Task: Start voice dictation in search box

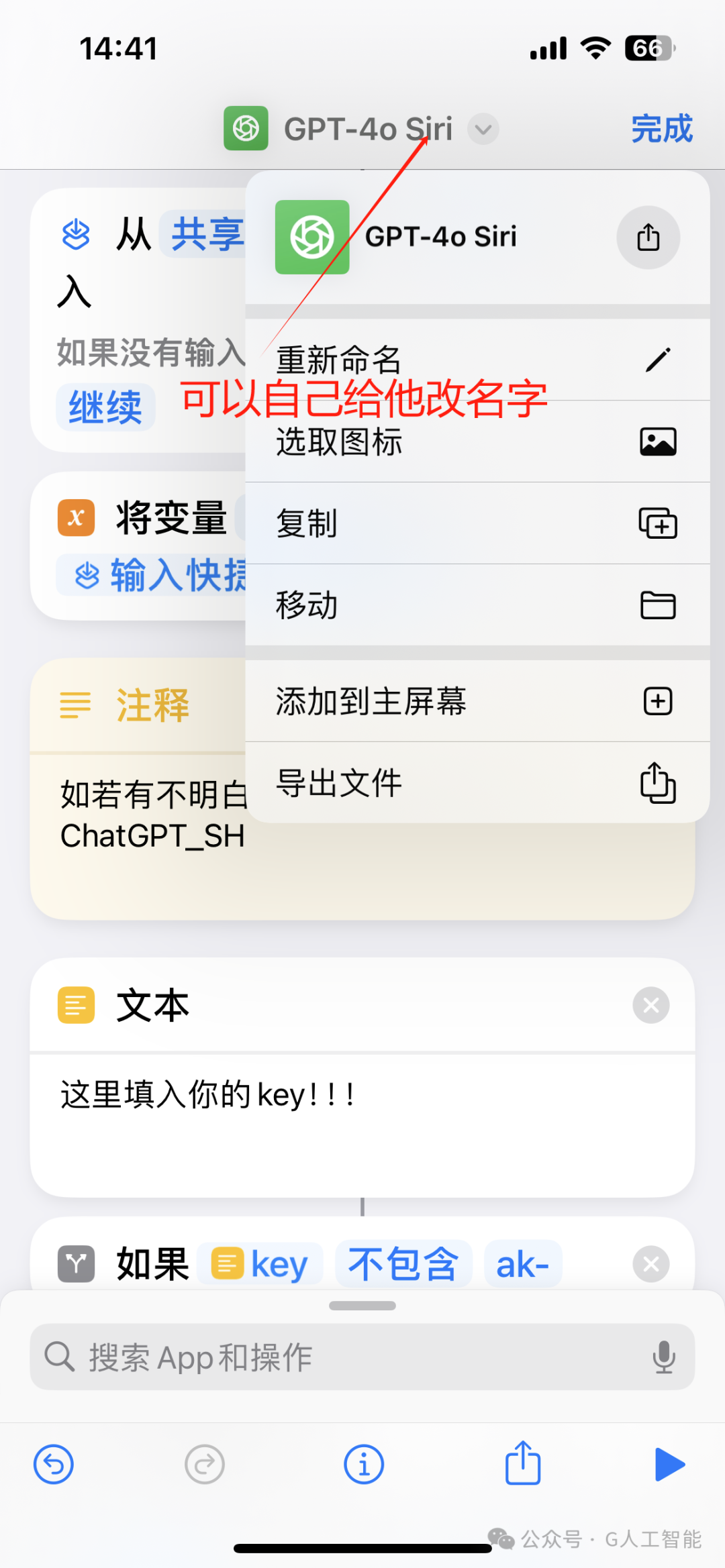Action: (x=663, y=1357)
